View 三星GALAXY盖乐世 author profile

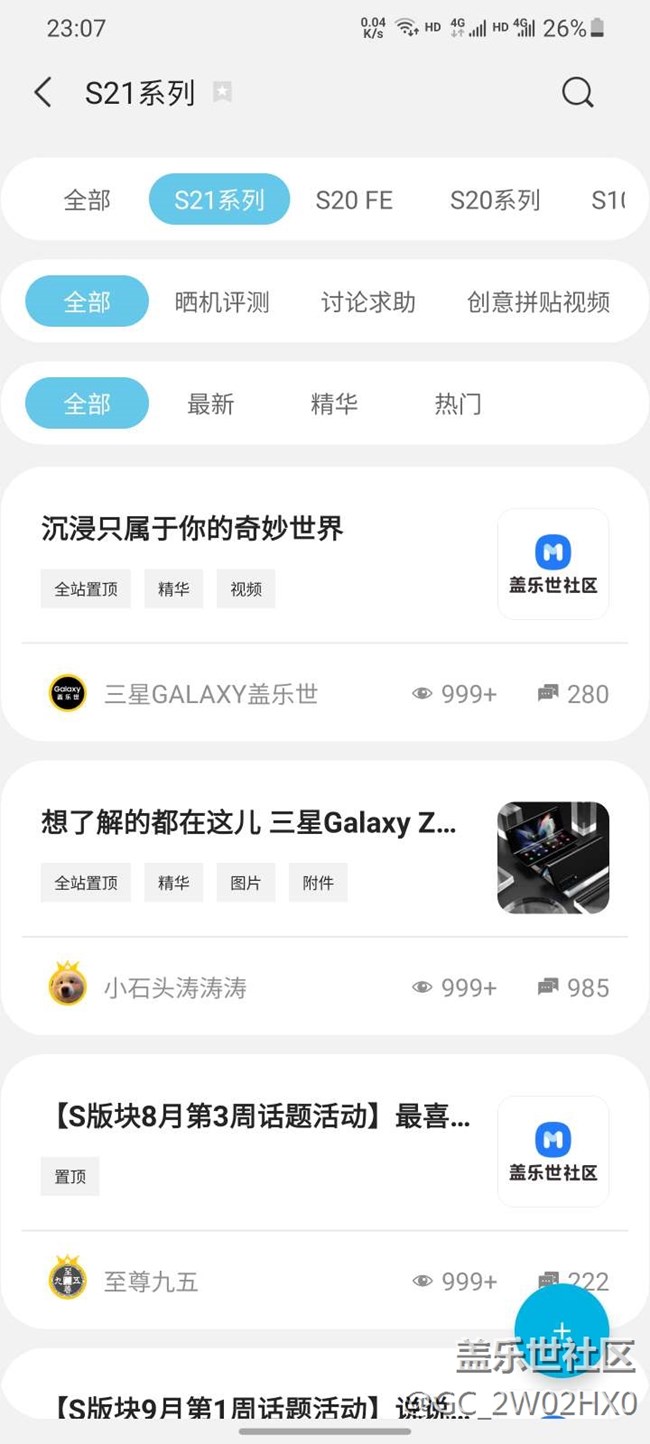point(210,694)
